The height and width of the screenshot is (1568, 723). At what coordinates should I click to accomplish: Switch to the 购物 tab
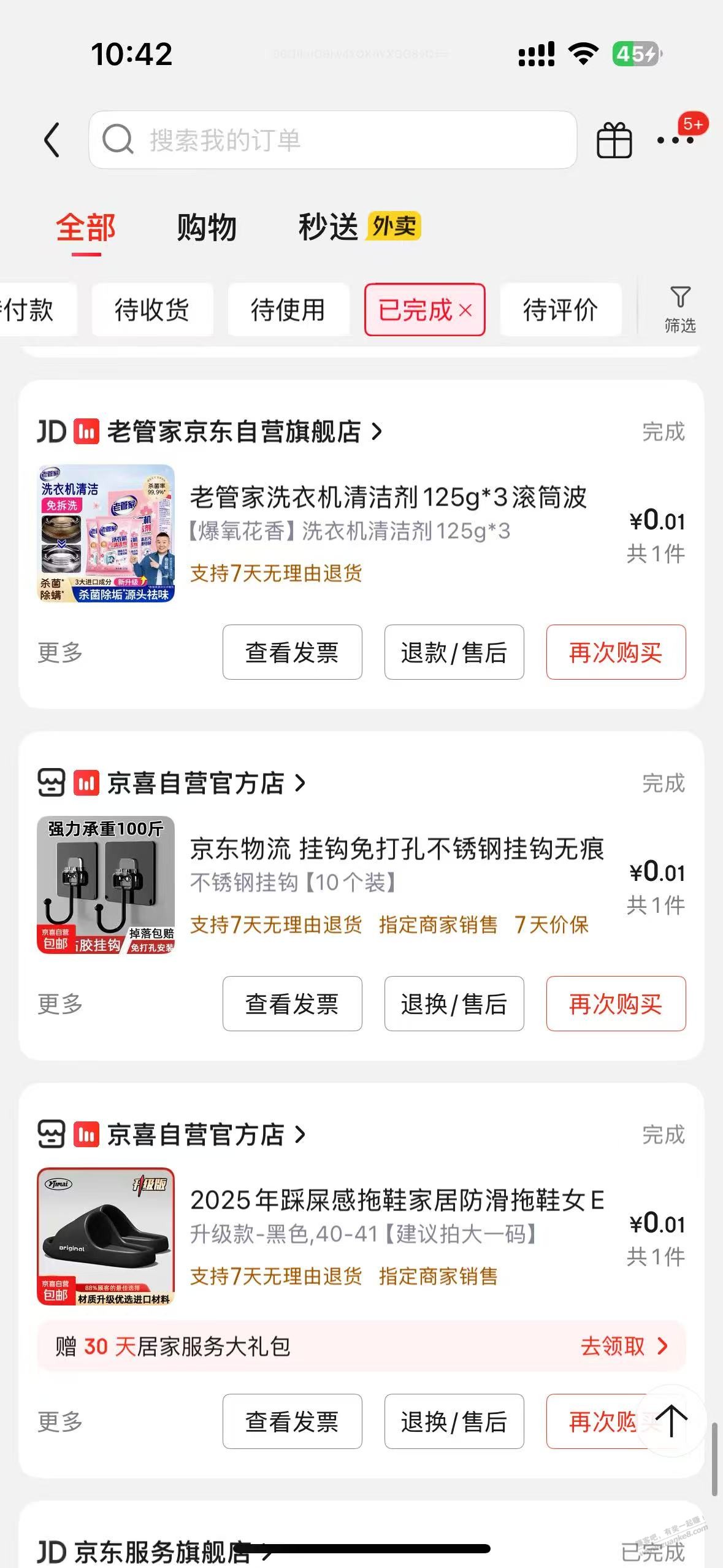pos(207,228)
